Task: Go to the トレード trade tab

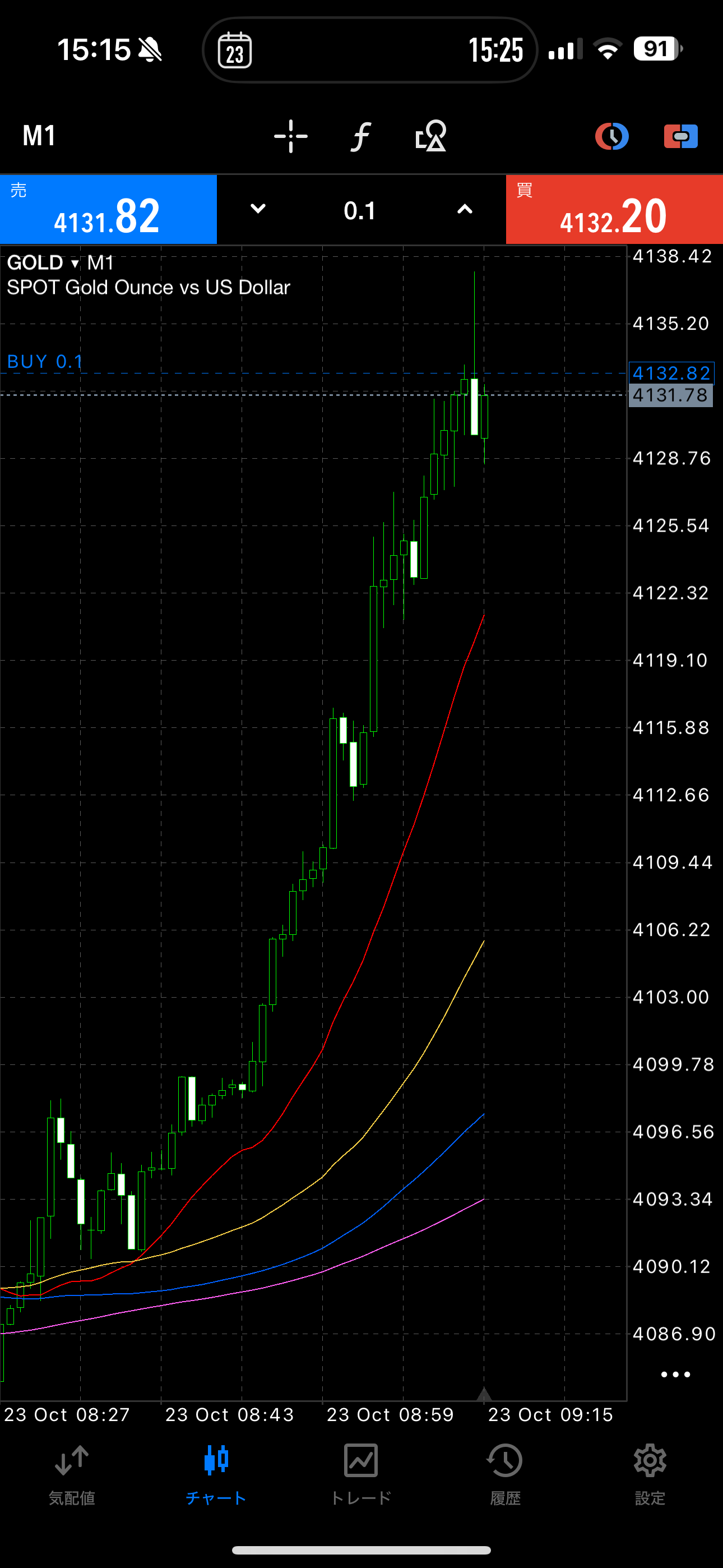Action: [x=361, y=1474]
